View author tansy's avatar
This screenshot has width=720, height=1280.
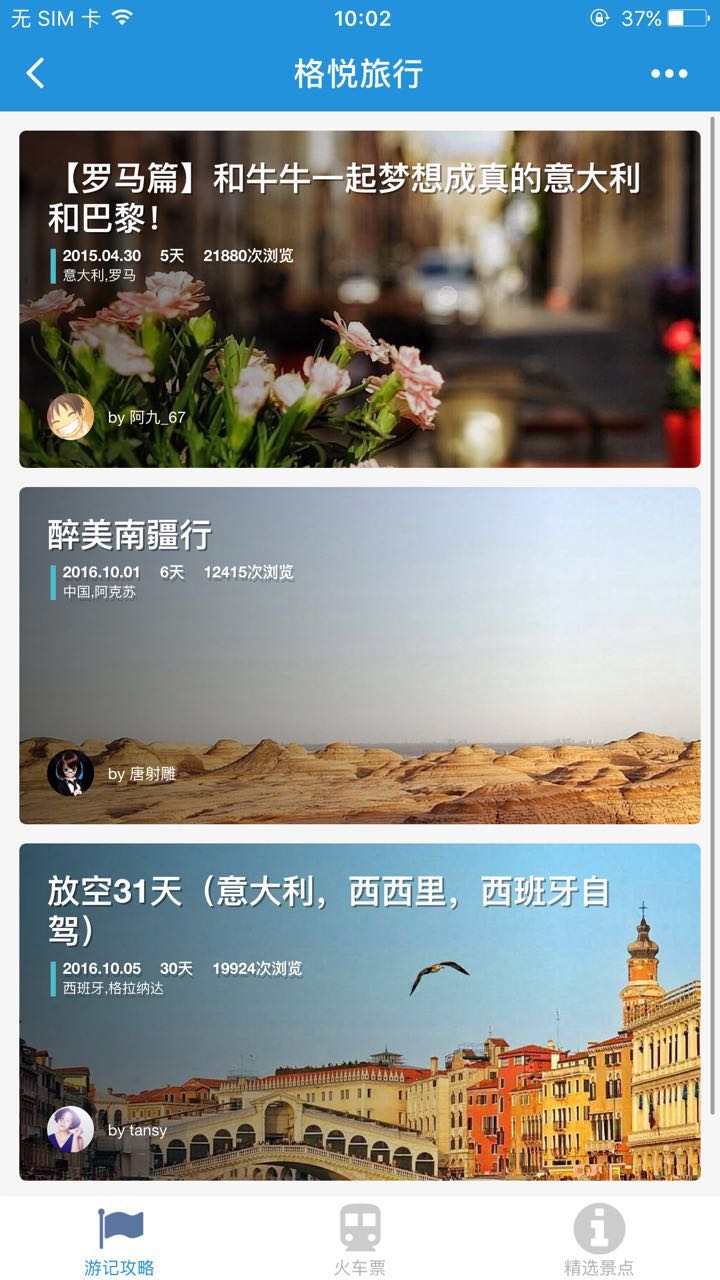(71, 1129)
